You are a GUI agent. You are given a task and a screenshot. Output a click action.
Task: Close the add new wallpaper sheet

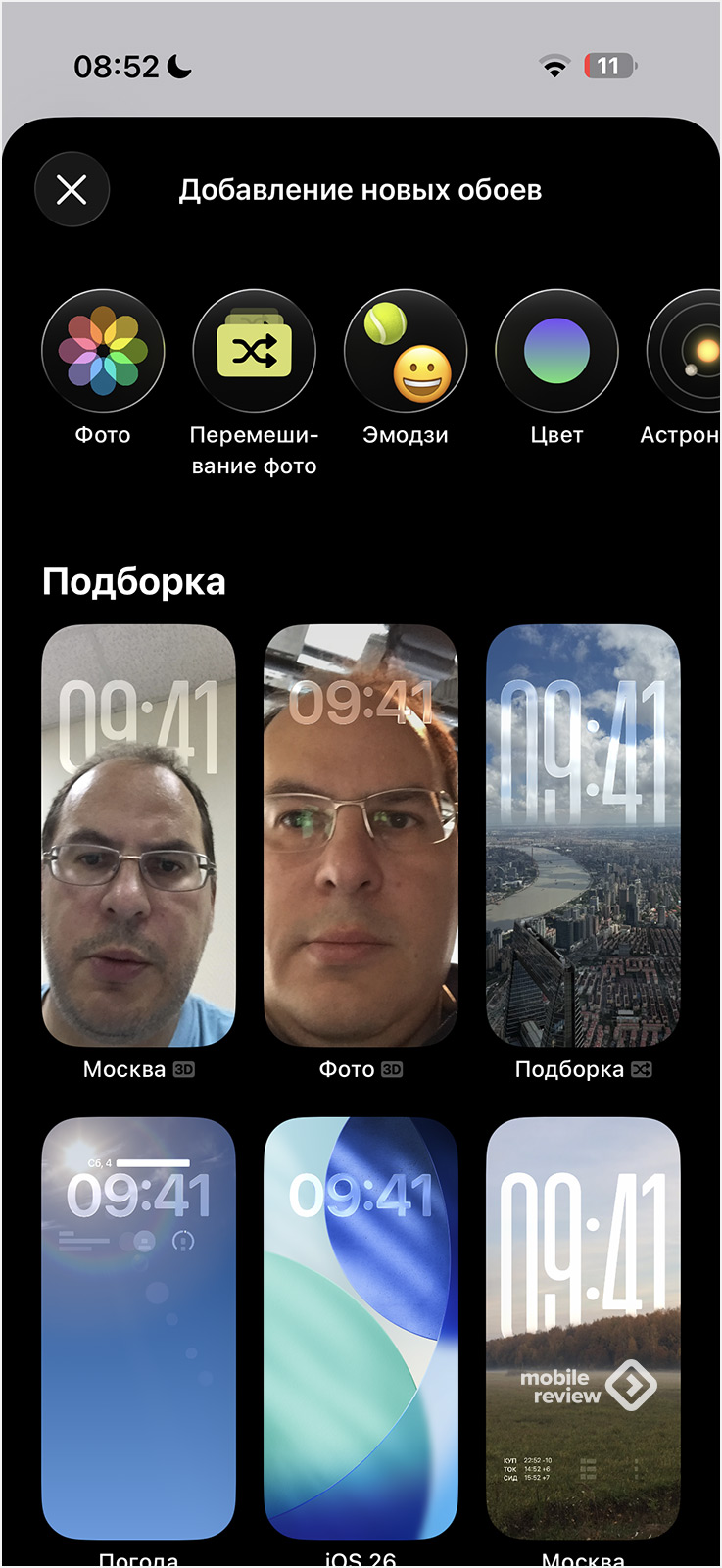point(72,189)
